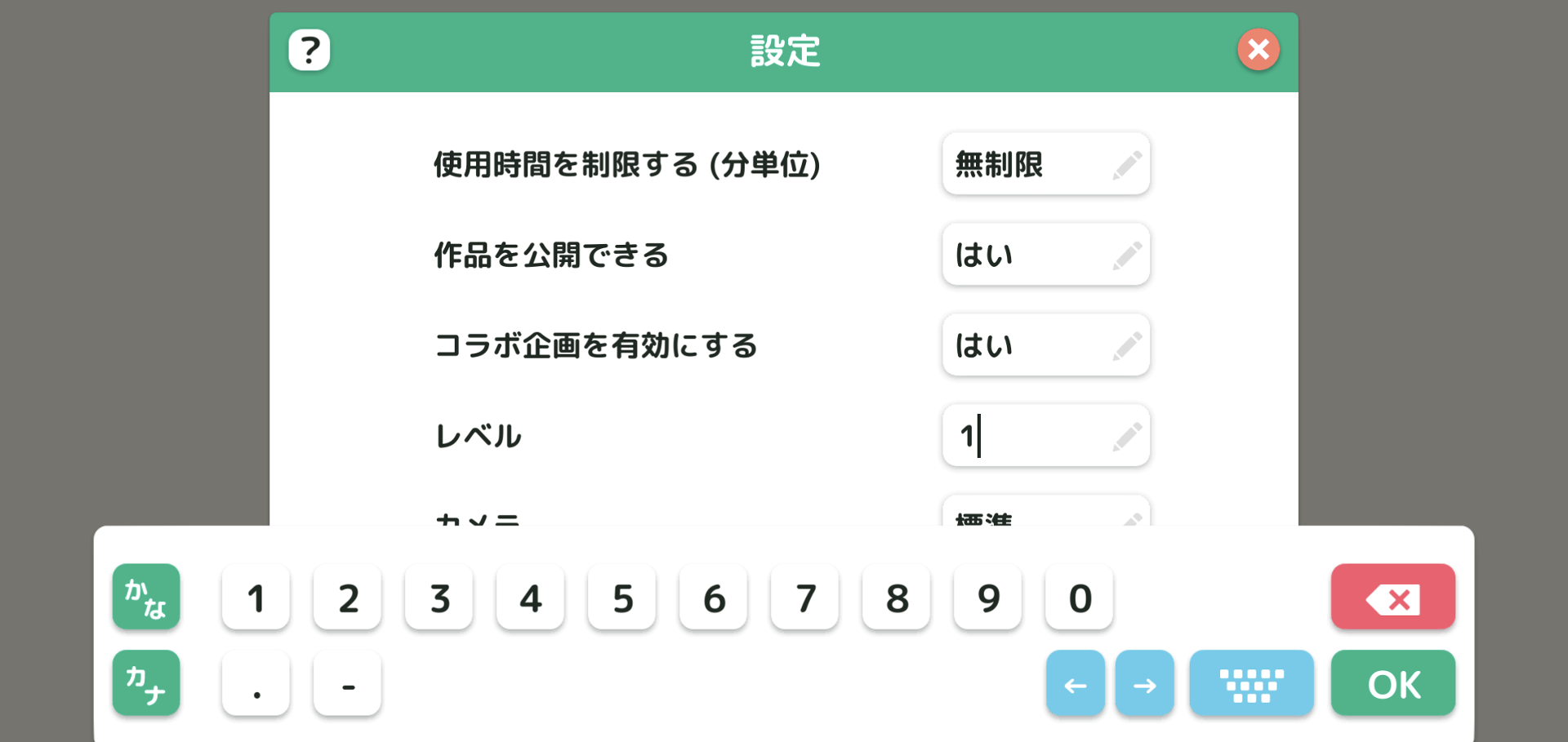This screenshot has height=742, width=1568.
Task: Hide the on-screen keyboard
Action: point(1251,684)
